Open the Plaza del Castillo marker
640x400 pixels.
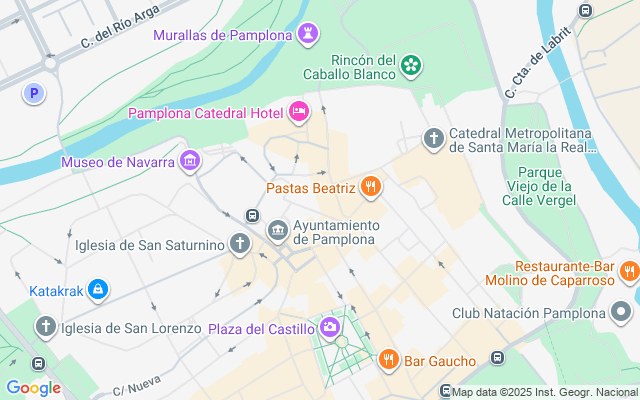329,328
